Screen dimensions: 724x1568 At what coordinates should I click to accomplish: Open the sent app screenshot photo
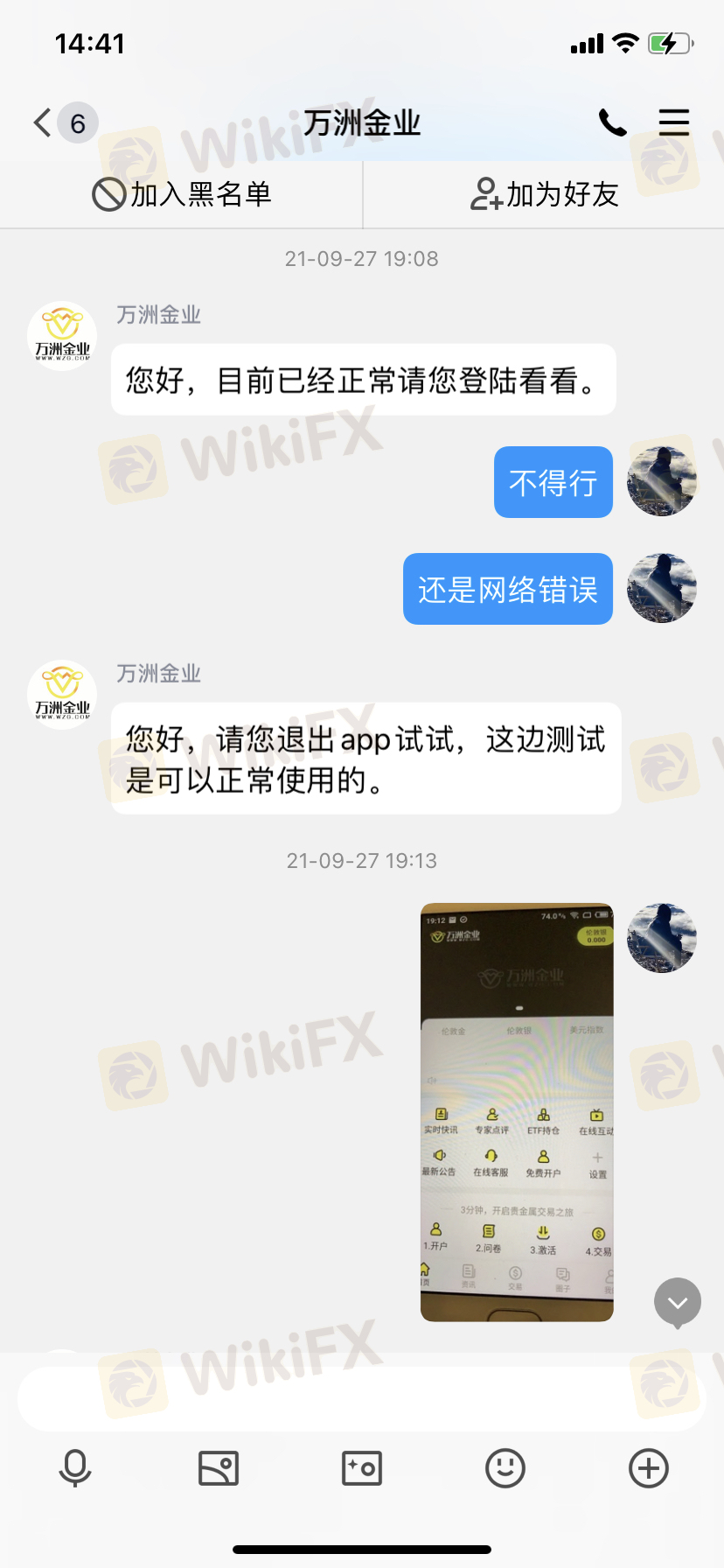point(517,1112)
